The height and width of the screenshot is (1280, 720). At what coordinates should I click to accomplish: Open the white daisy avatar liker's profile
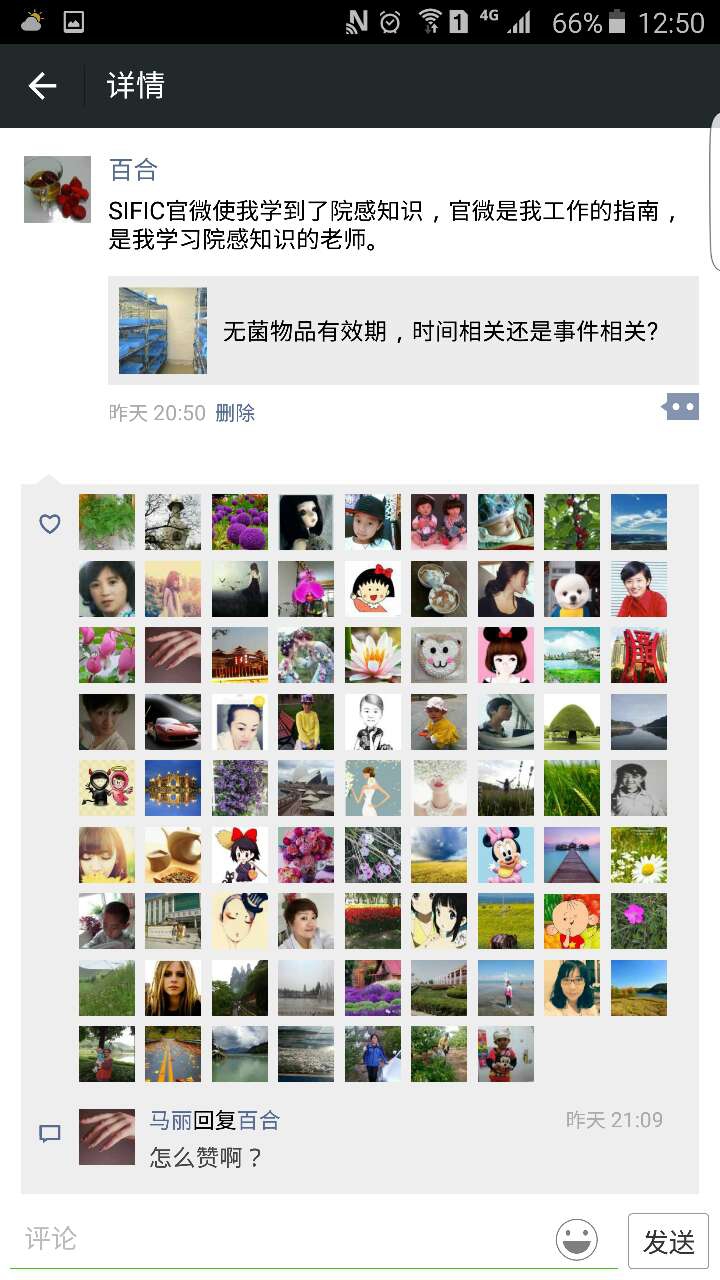point(639,854)
